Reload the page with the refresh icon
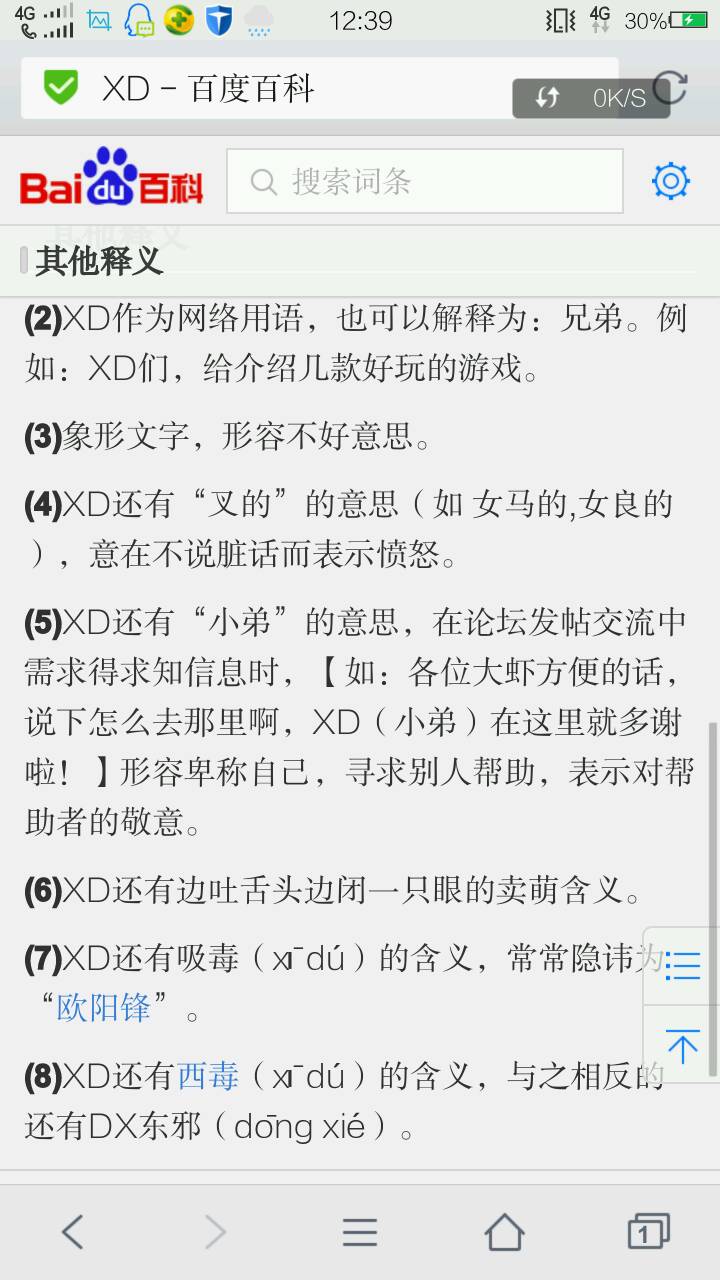This screenshot has width=720, height=1280. tap(671, 89)
